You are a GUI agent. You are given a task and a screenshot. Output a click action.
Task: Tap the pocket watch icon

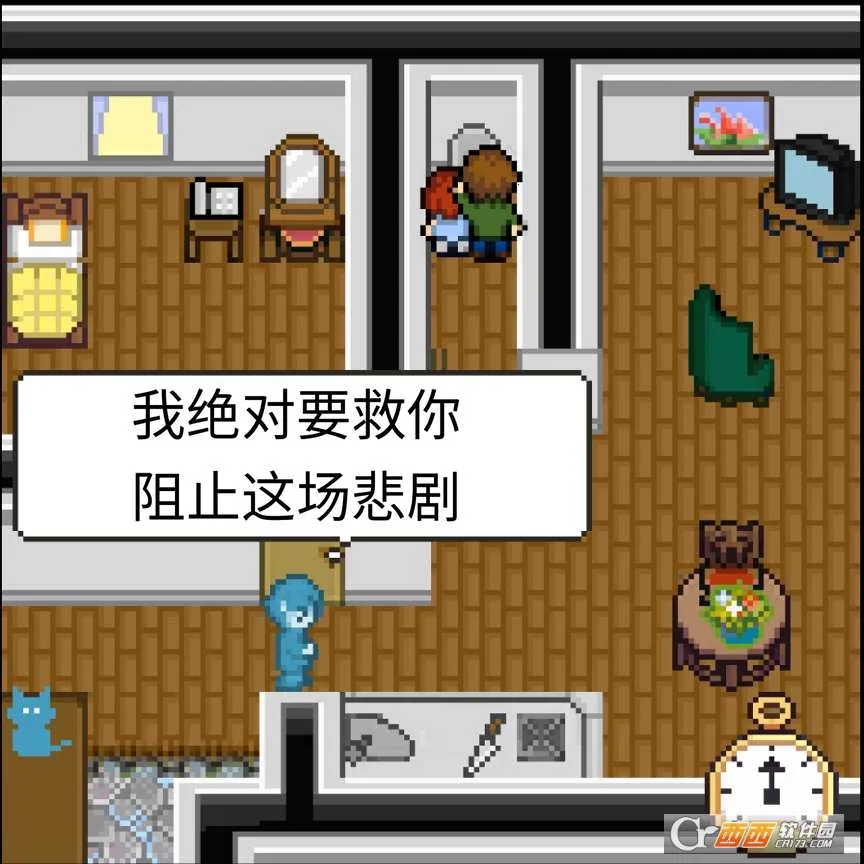coord(769,773)
